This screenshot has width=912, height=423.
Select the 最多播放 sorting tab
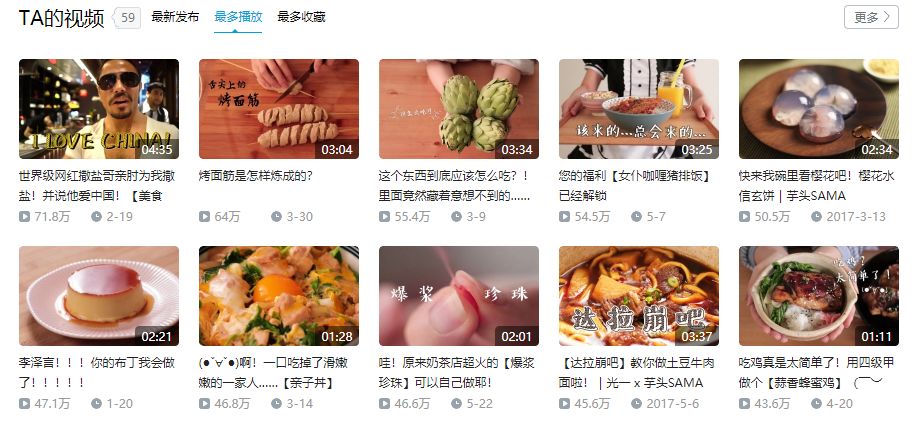point(238,17)
